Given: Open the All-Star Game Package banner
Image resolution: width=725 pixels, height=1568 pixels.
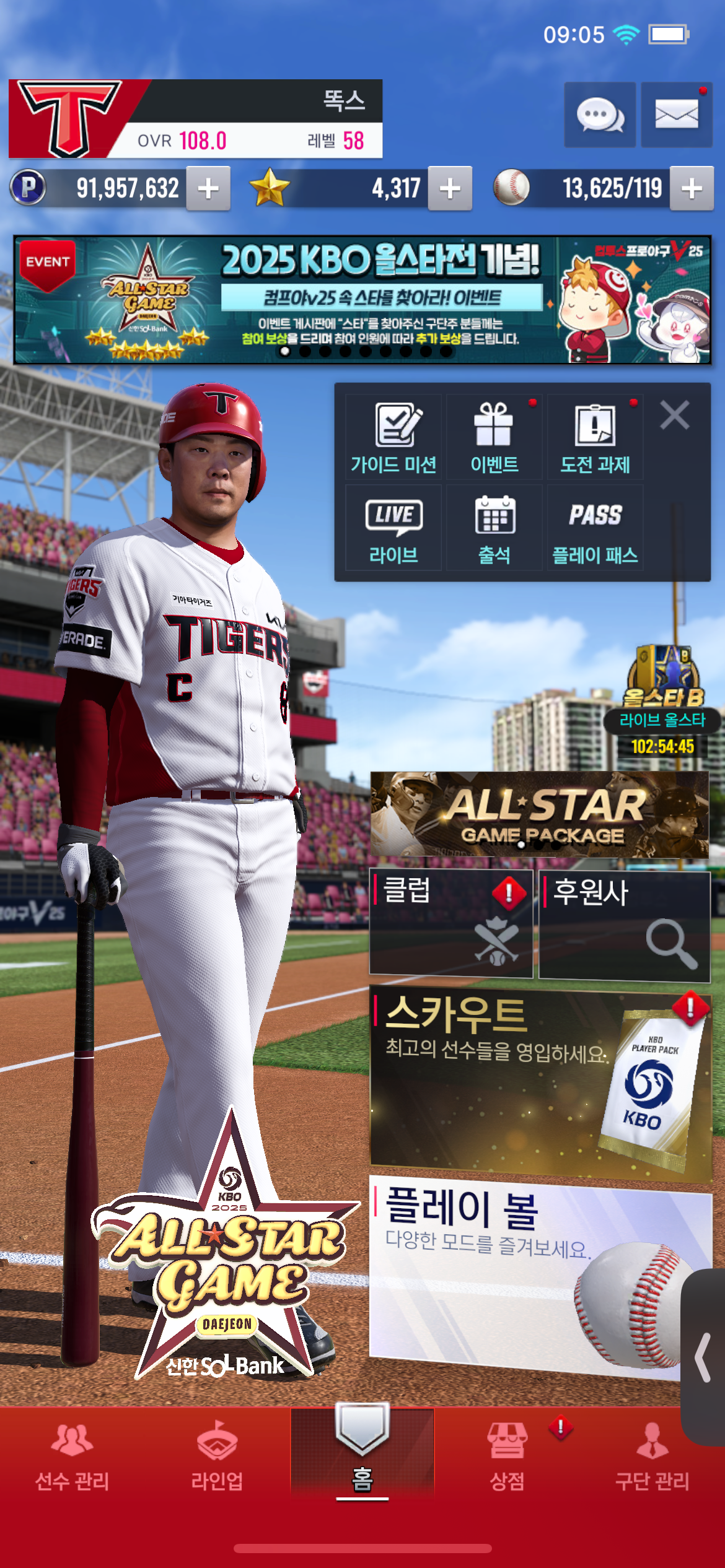Looking at the screenshot, I should [539, 814].
